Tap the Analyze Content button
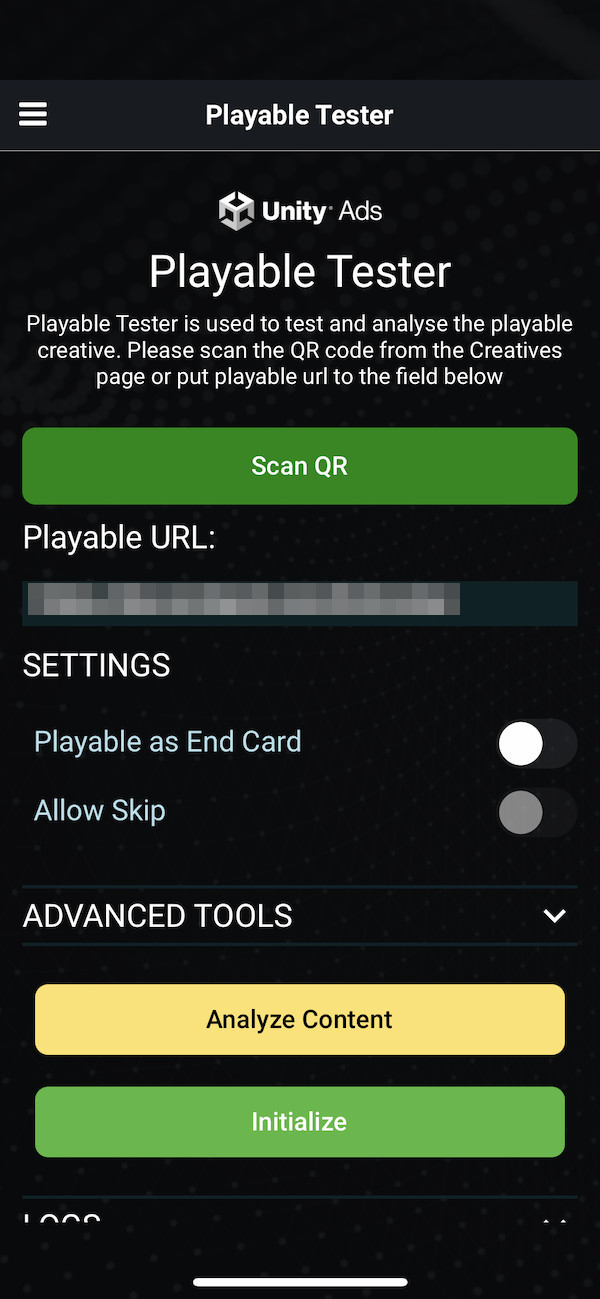This screenshot has width=600, height=1299. tap(300, 1019)
